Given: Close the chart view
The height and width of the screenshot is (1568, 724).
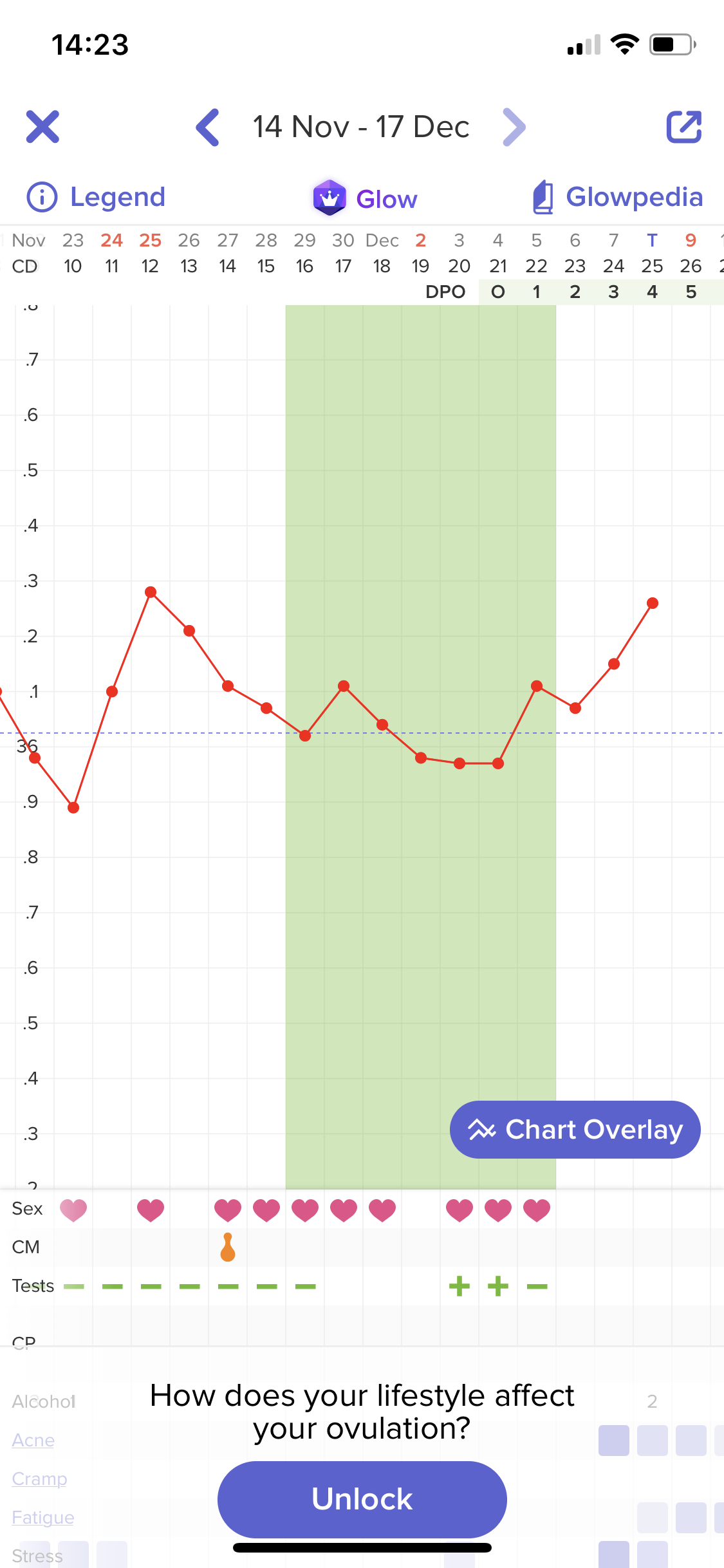Looking at the screenshot, I should pyautogui.click(x=42, y=127).
